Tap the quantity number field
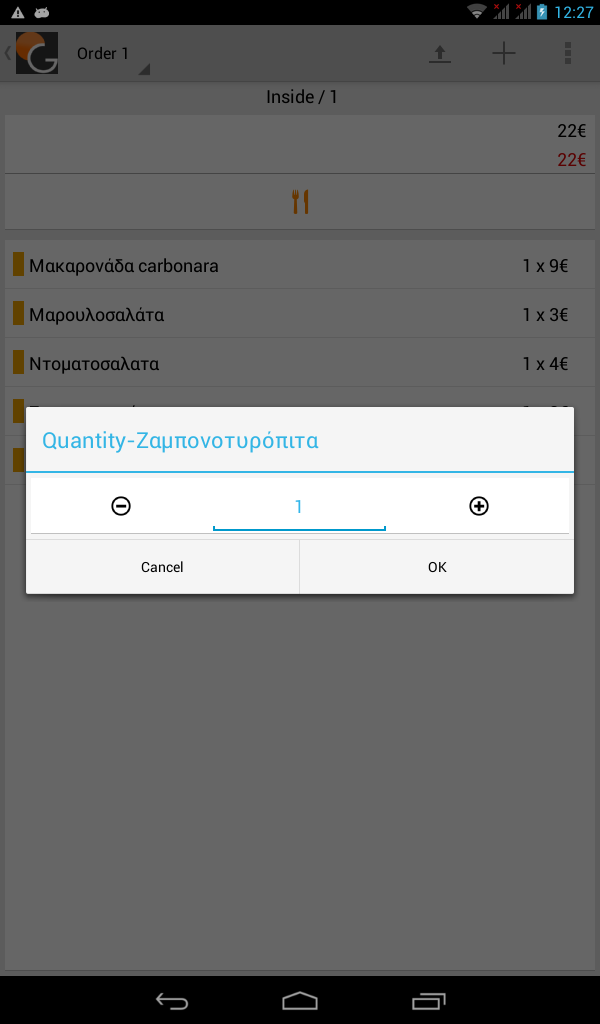The height and width of the screenshot is (1024, 600). (x=299, y=507)
